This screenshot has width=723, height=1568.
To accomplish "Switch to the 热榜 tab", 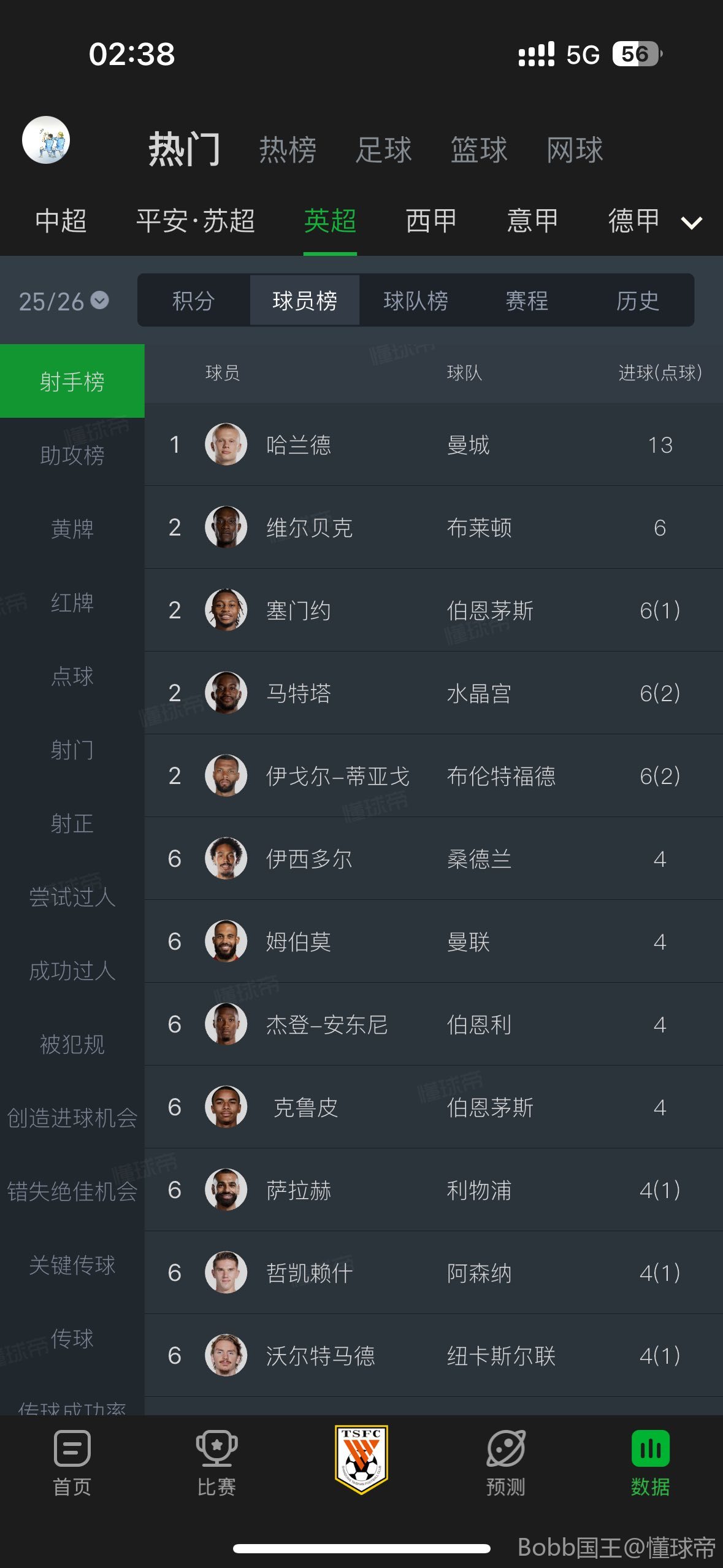I will 288,150.
